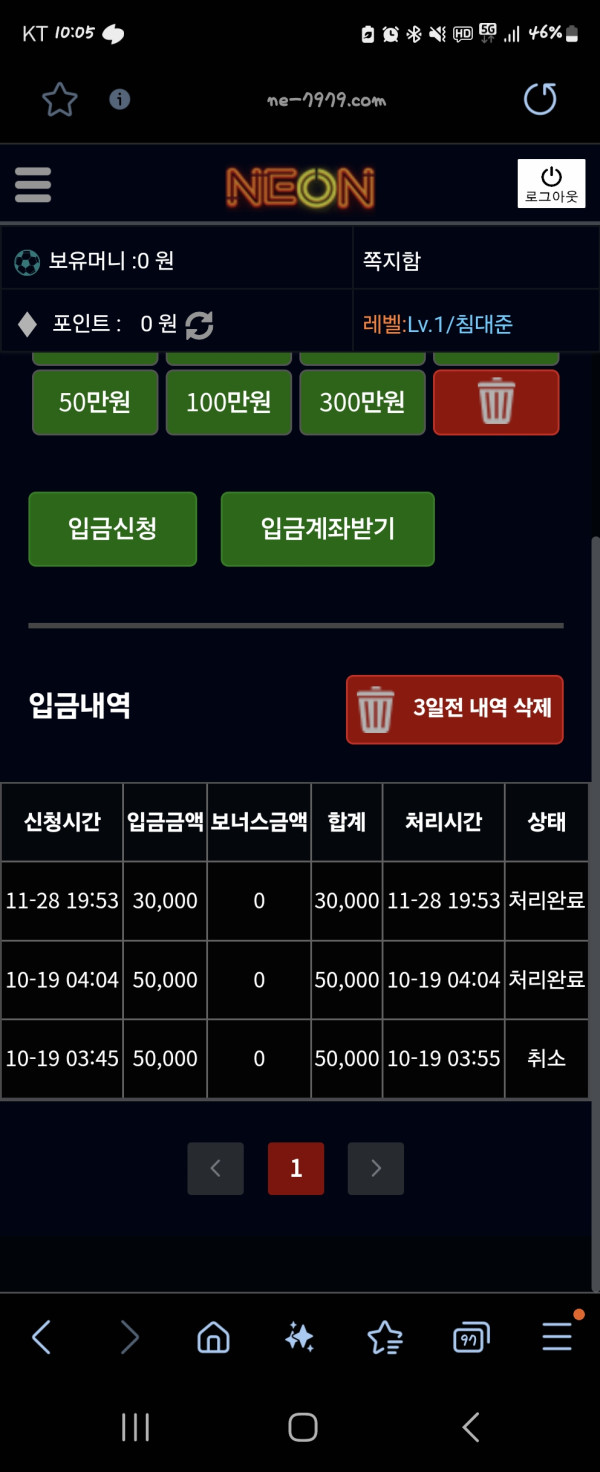Tap 입금계좌받기 to get deposit account
The width and height of the screenshot is (600, 1472).
[x=327, y=529]
